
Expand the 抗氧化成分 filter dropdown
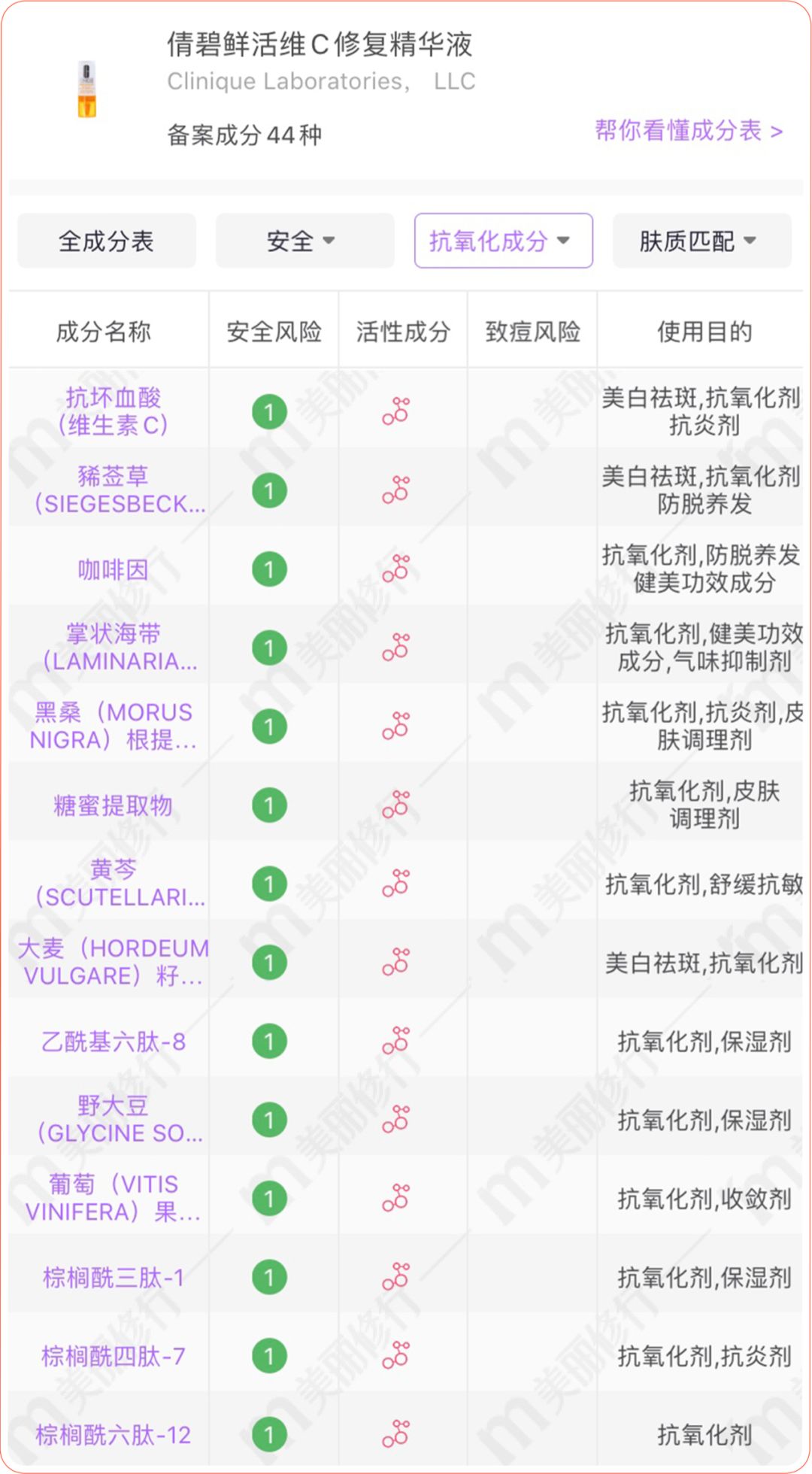tap(503, 241)
